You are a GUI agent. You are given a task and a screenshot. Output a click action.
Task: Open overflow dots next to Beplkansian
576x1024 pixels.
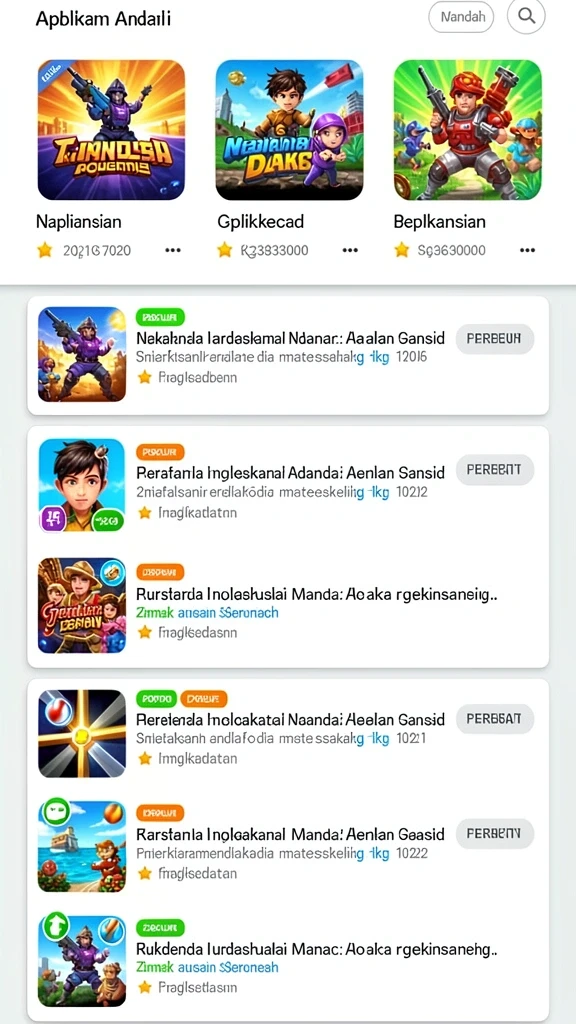click(x=528, y=250)
